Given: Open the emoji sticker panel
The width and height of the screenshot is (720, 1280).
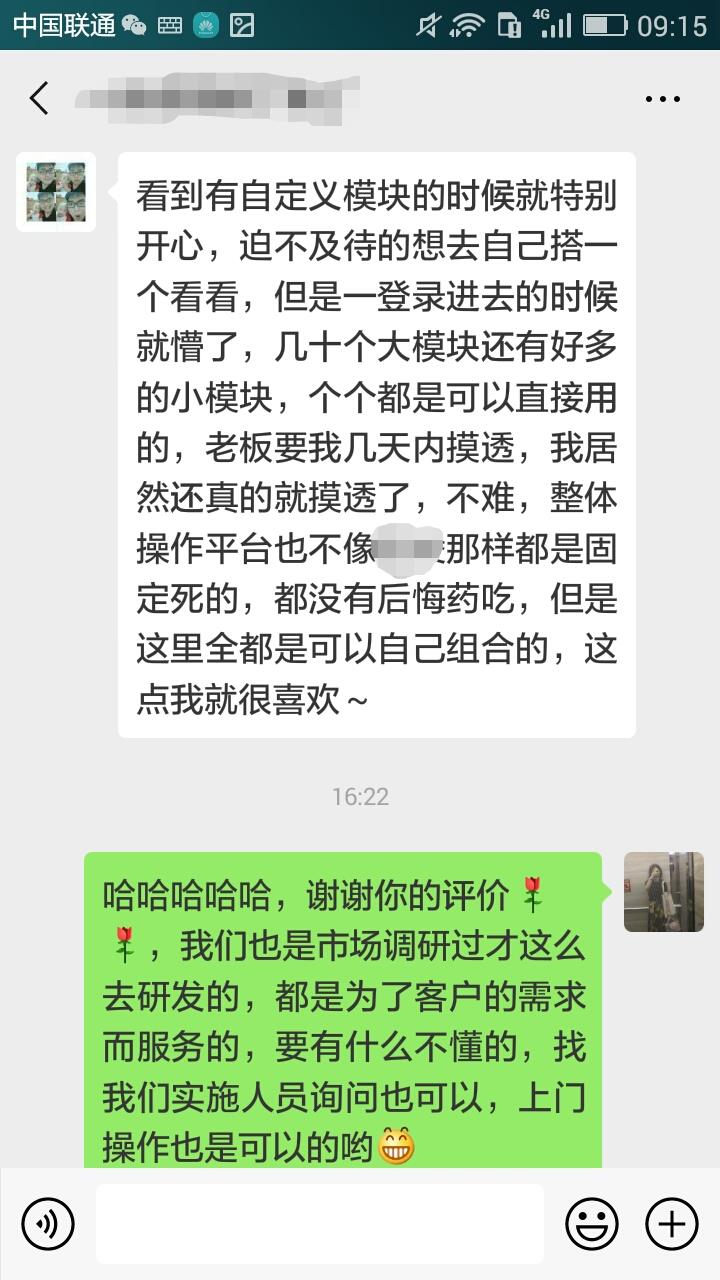Looking at the screenshot, I should (x=591, y=1223).
